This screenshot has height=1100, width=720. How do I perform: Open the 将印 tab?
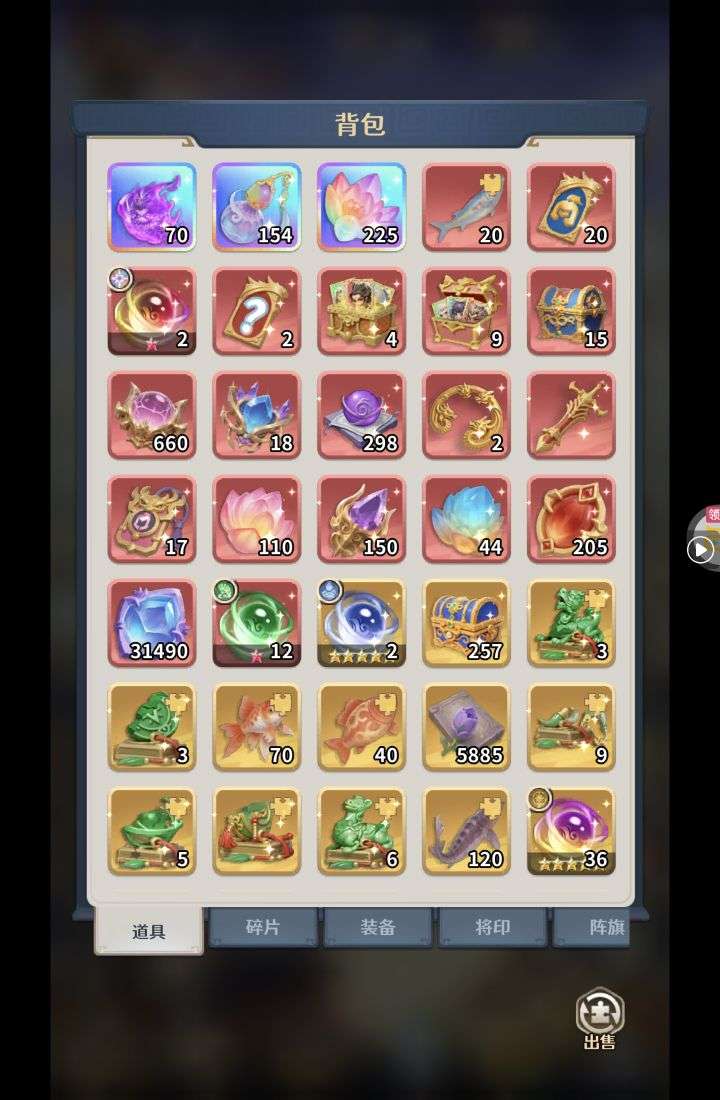(493, 928)
